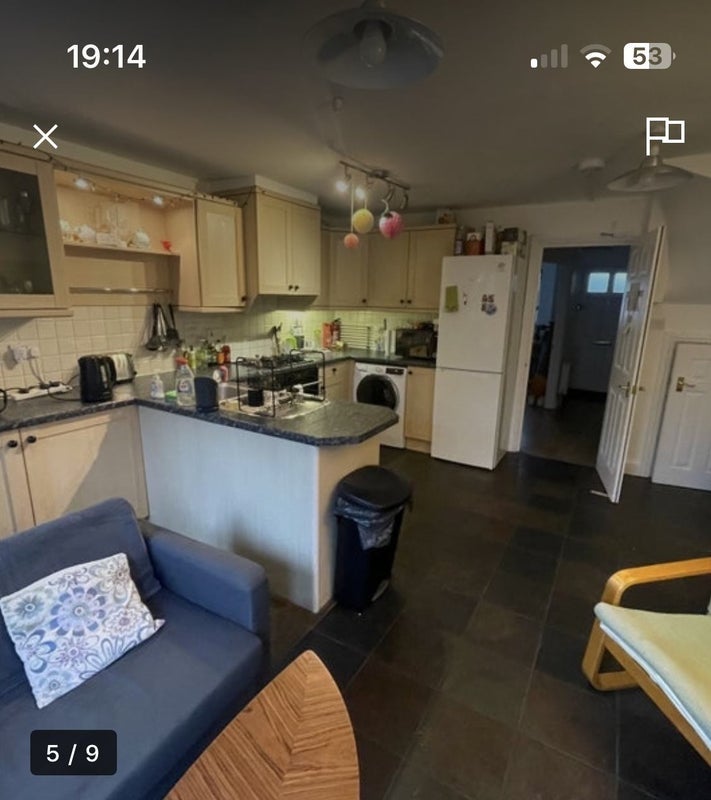The width and height of the screenshot is (711, 800).
Task: Close the full-screen photo viewer
Action: [x=45, y=137]
